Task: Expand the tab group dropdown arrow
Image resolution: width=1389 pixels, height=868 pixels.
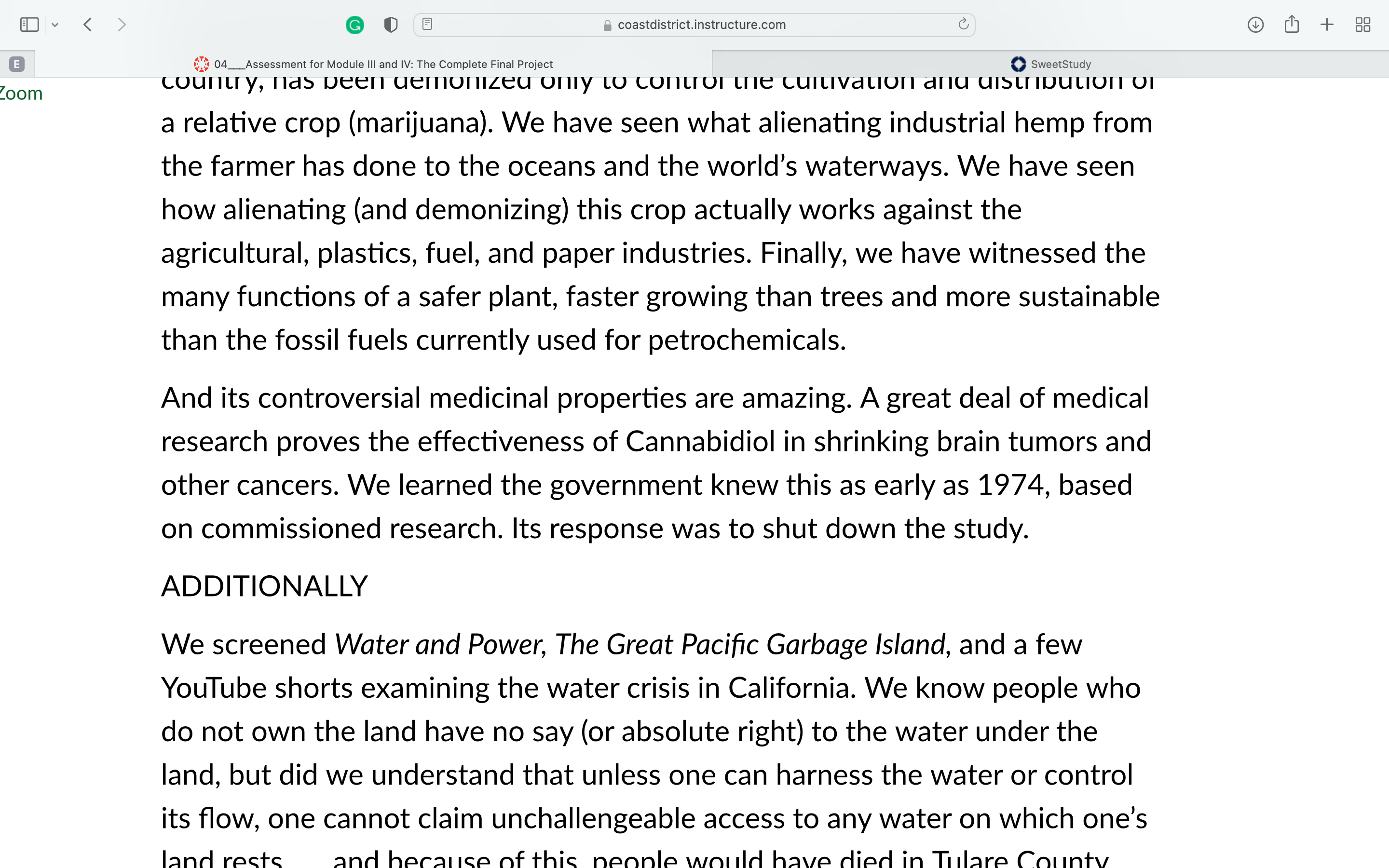Action: pos(55,25)
